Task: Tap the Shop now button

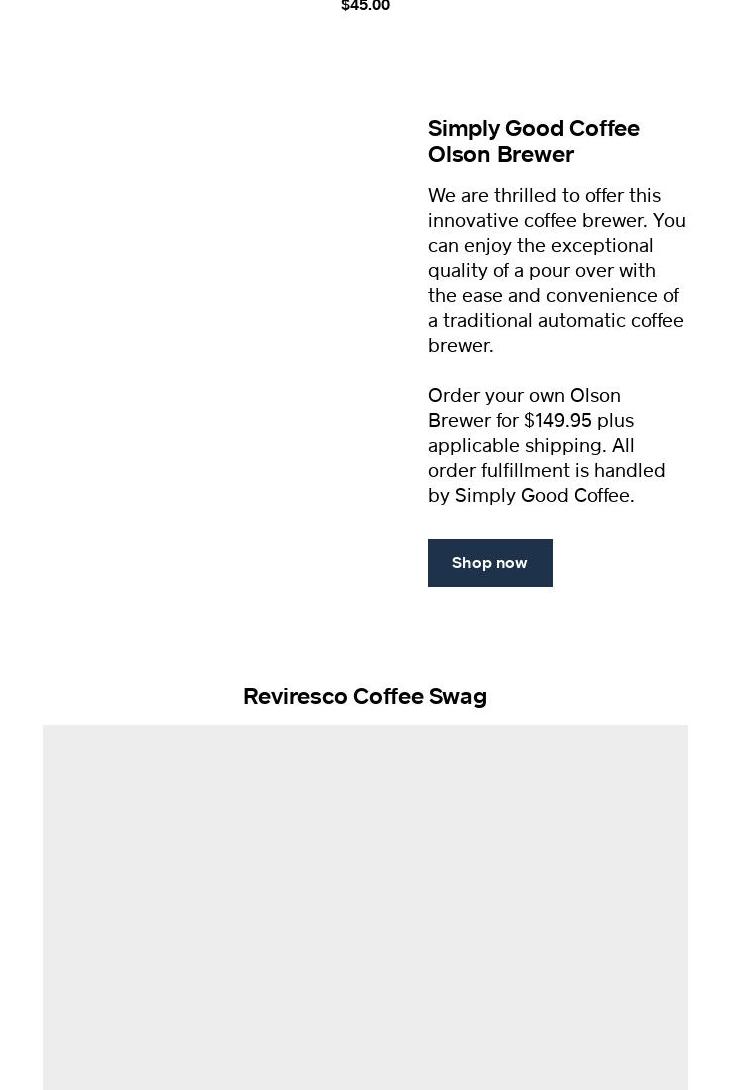Action: point(490,563)
